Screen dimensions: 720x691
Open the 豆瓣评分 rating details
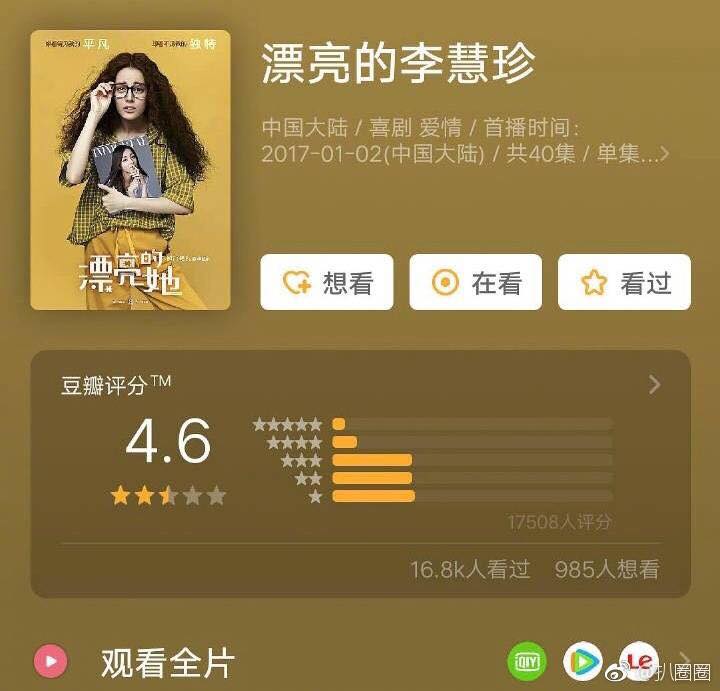coord(654,385)
